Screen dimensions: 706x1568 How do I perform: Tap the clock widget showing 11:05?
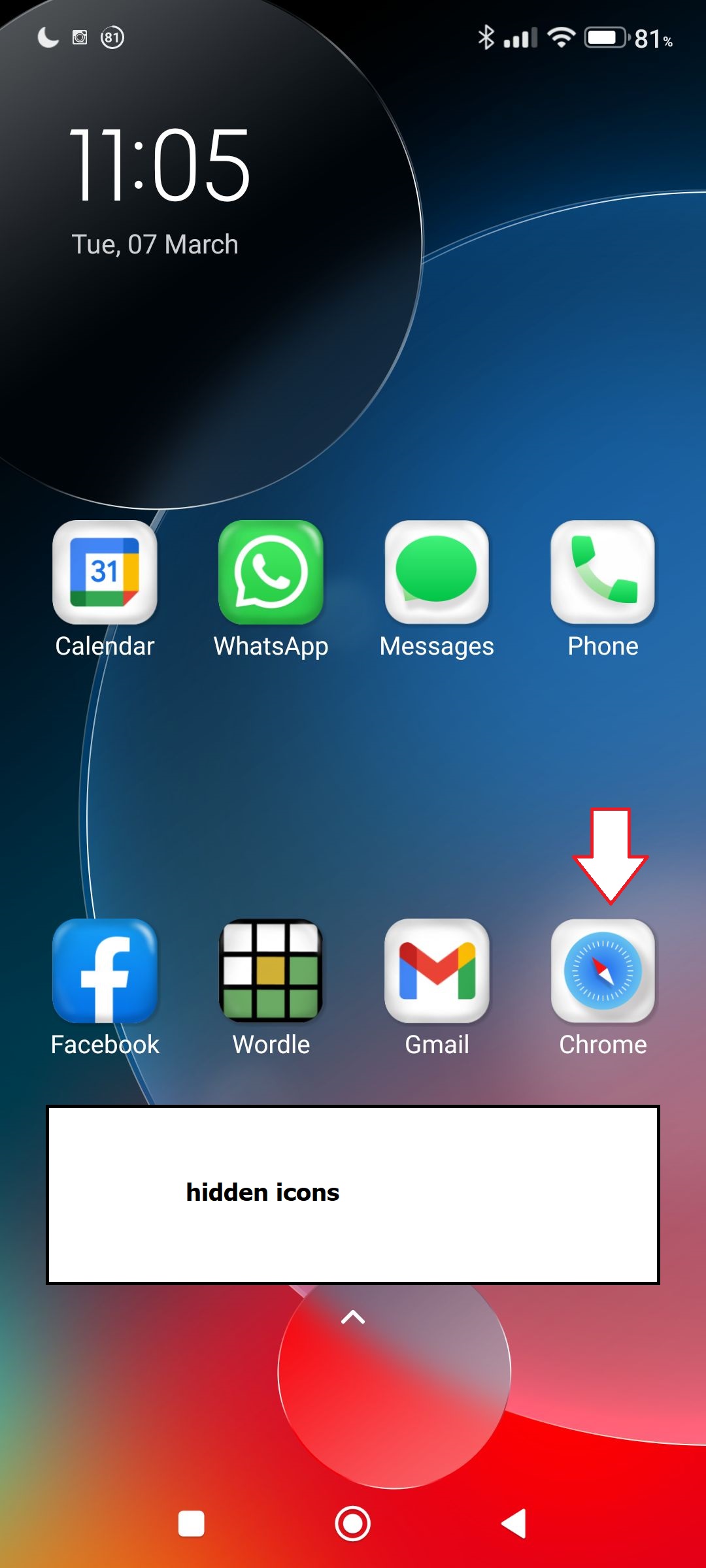[160, 165]
